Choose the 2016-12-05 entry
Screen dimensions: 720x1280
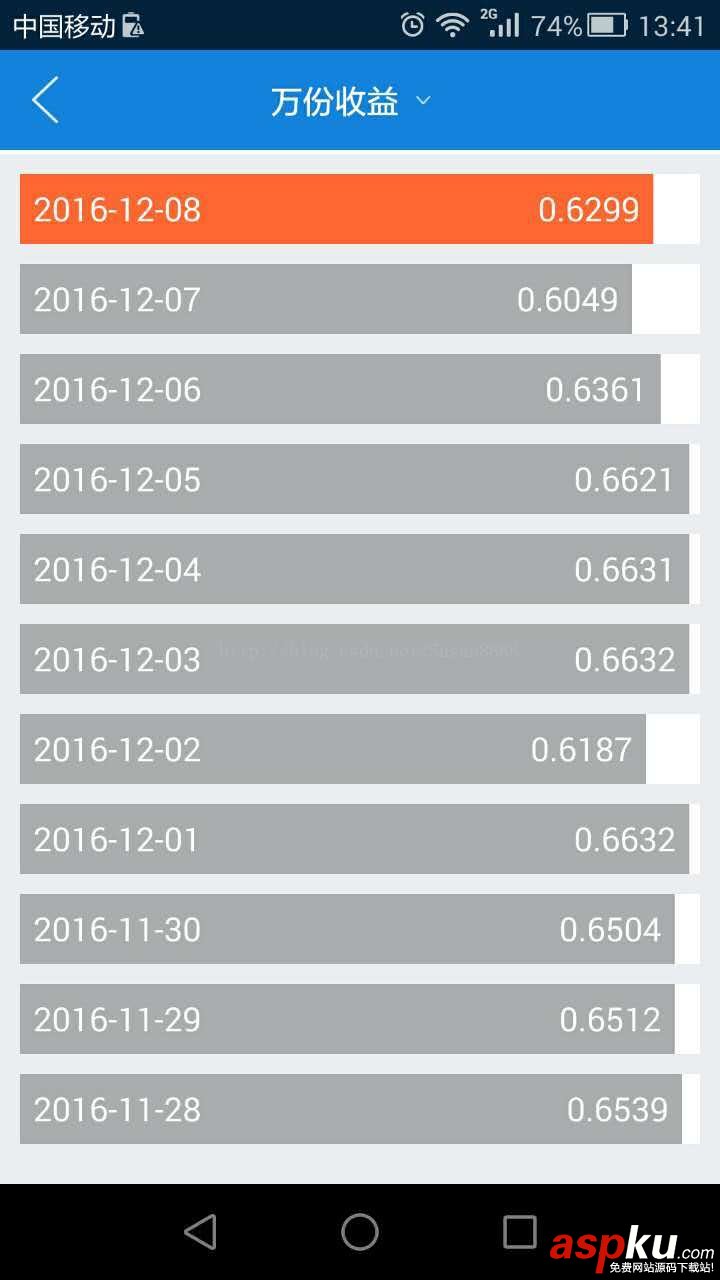(x=354, y=479)
